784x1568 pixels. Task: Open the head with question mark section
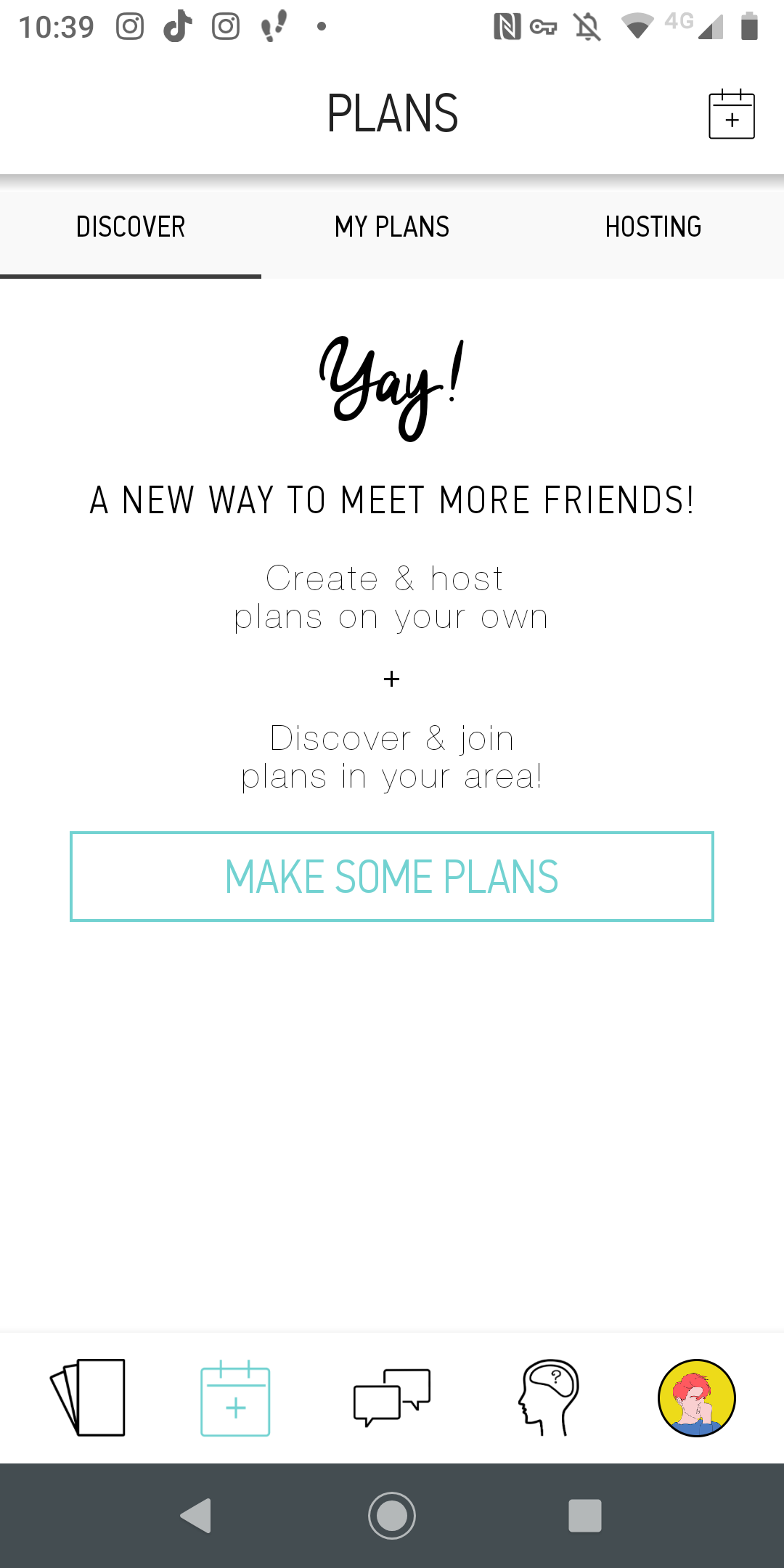click(x=549, y=1397)
